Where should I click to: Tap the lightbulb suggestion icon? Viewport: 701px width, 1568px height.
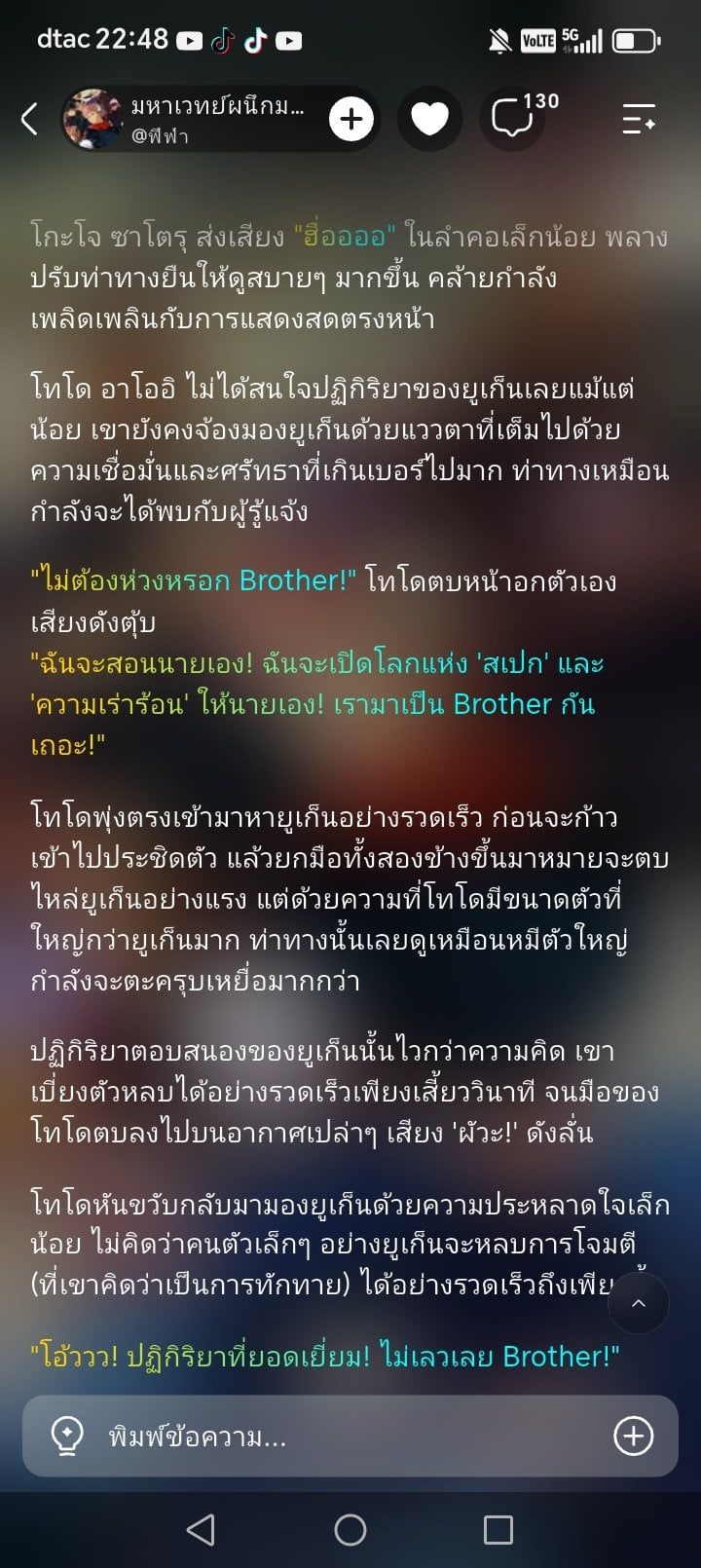[66, 1436]
